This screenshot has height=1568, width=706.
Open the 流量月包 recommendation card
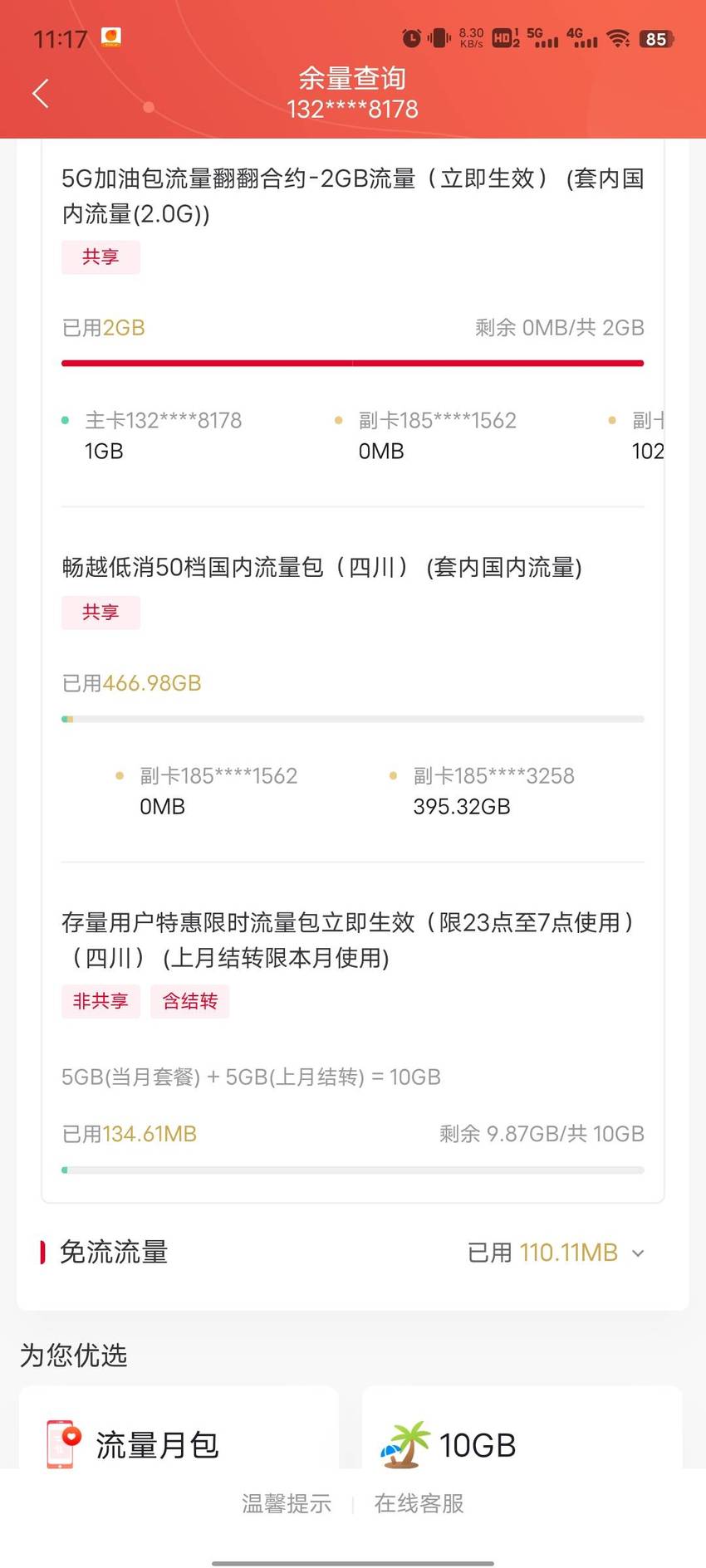coord(179,1429)
